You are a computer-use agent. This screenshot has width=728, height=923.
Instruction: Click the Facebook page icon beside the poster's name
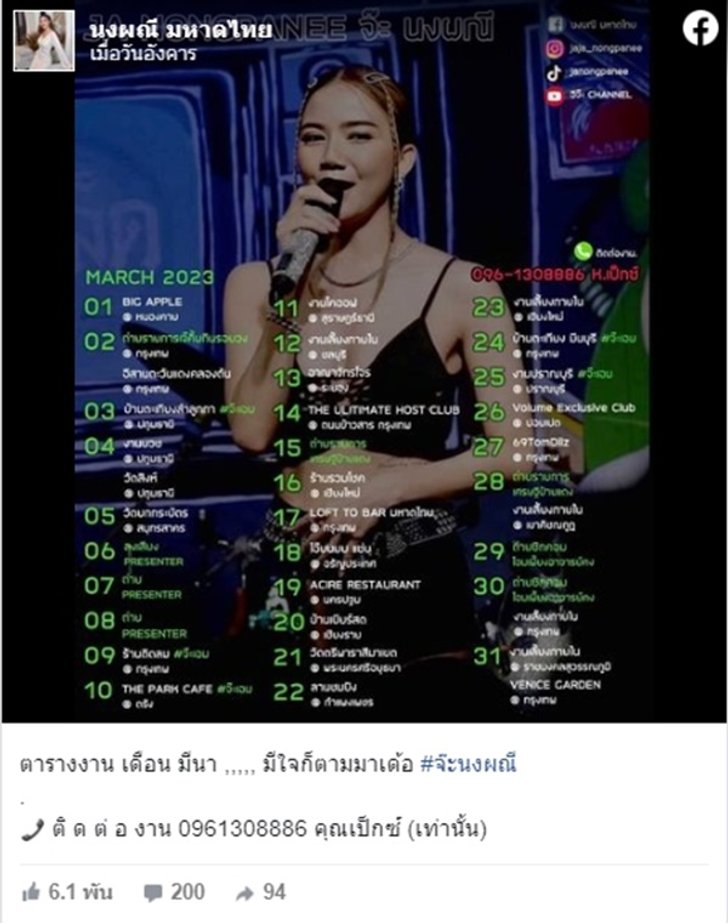click(x=555, y=23)
